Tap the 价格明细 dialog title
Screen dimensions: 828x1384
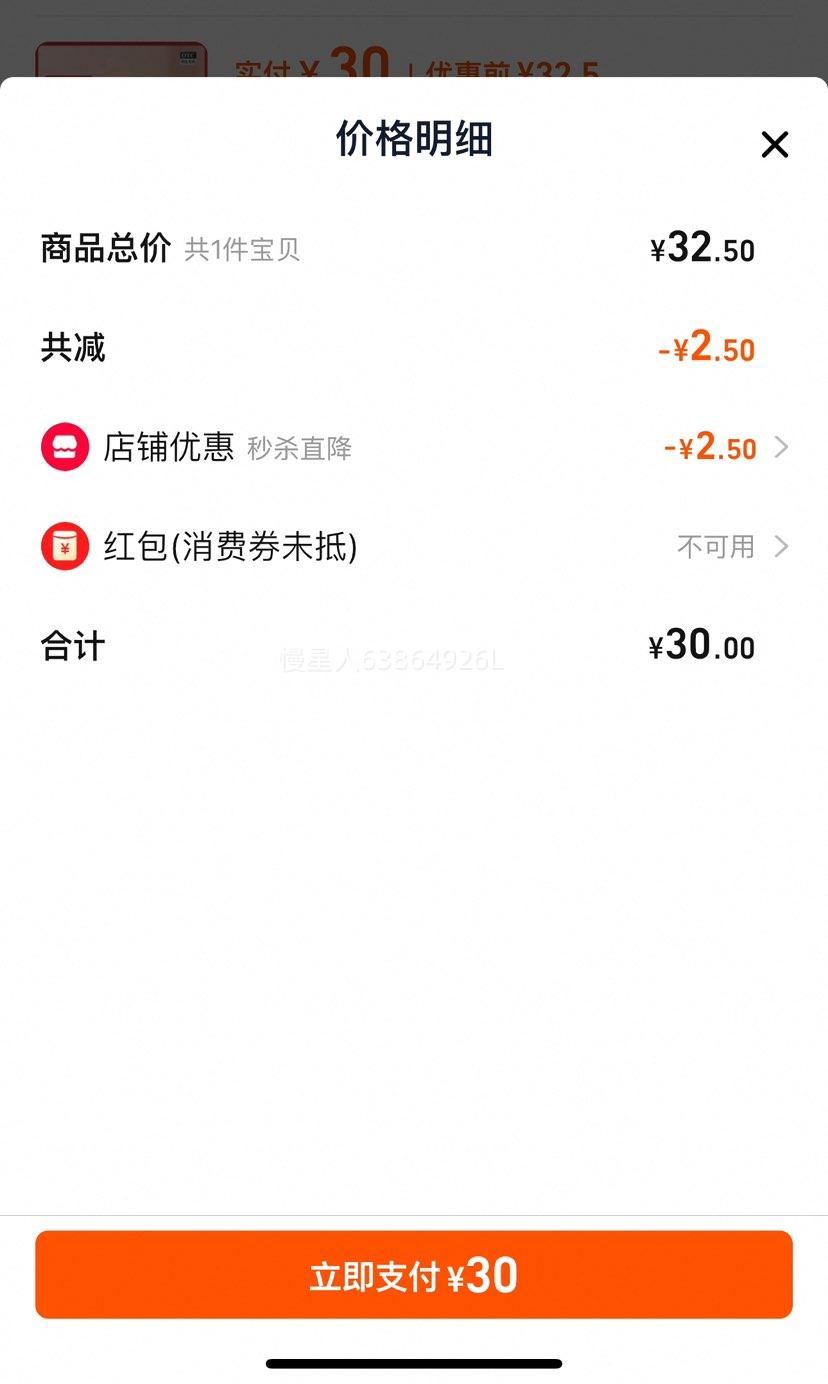click(x=413, y=137)
